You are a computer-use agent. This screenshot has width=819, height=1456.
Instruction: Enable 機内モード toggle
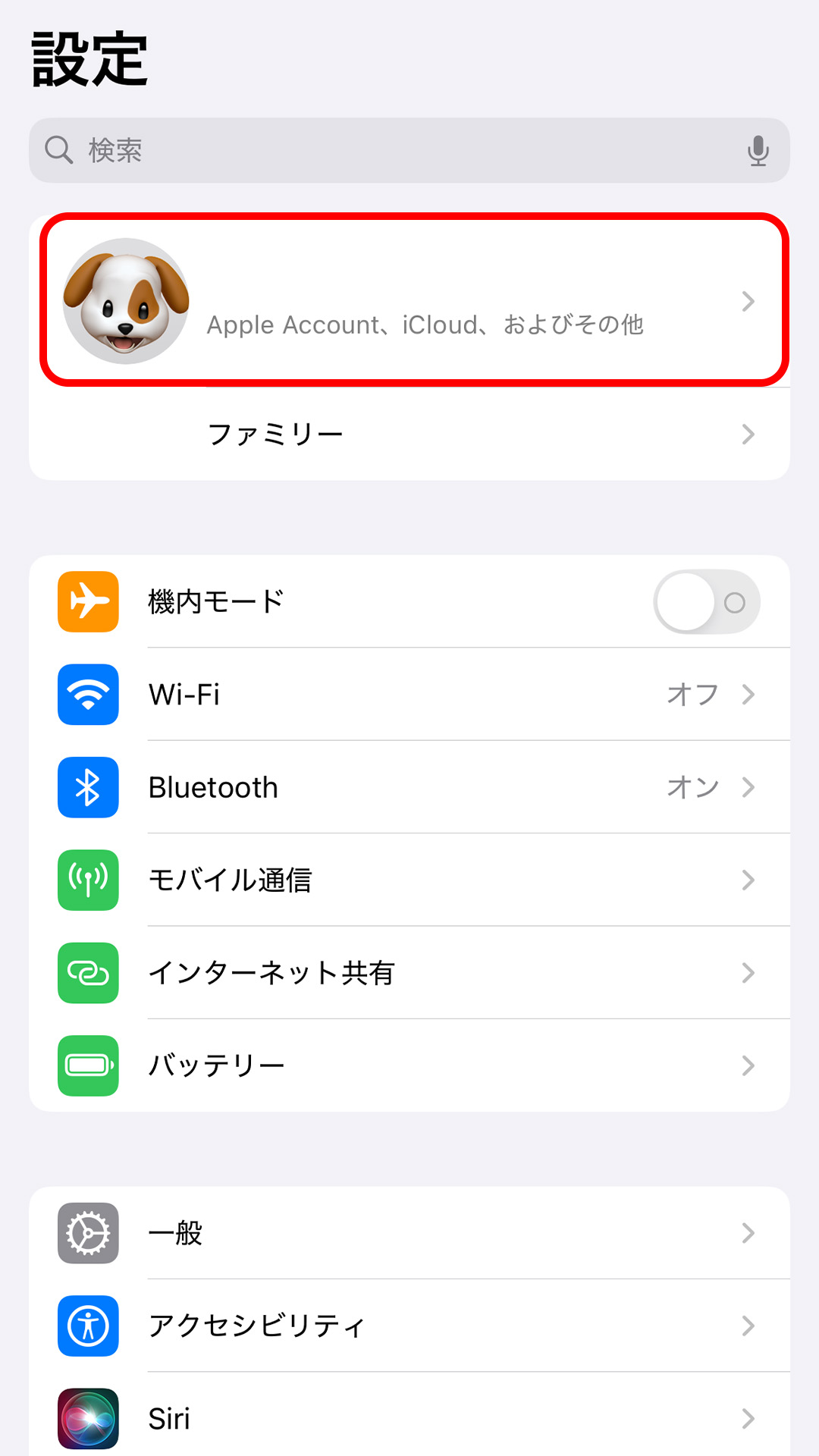(x=705, y=601)
